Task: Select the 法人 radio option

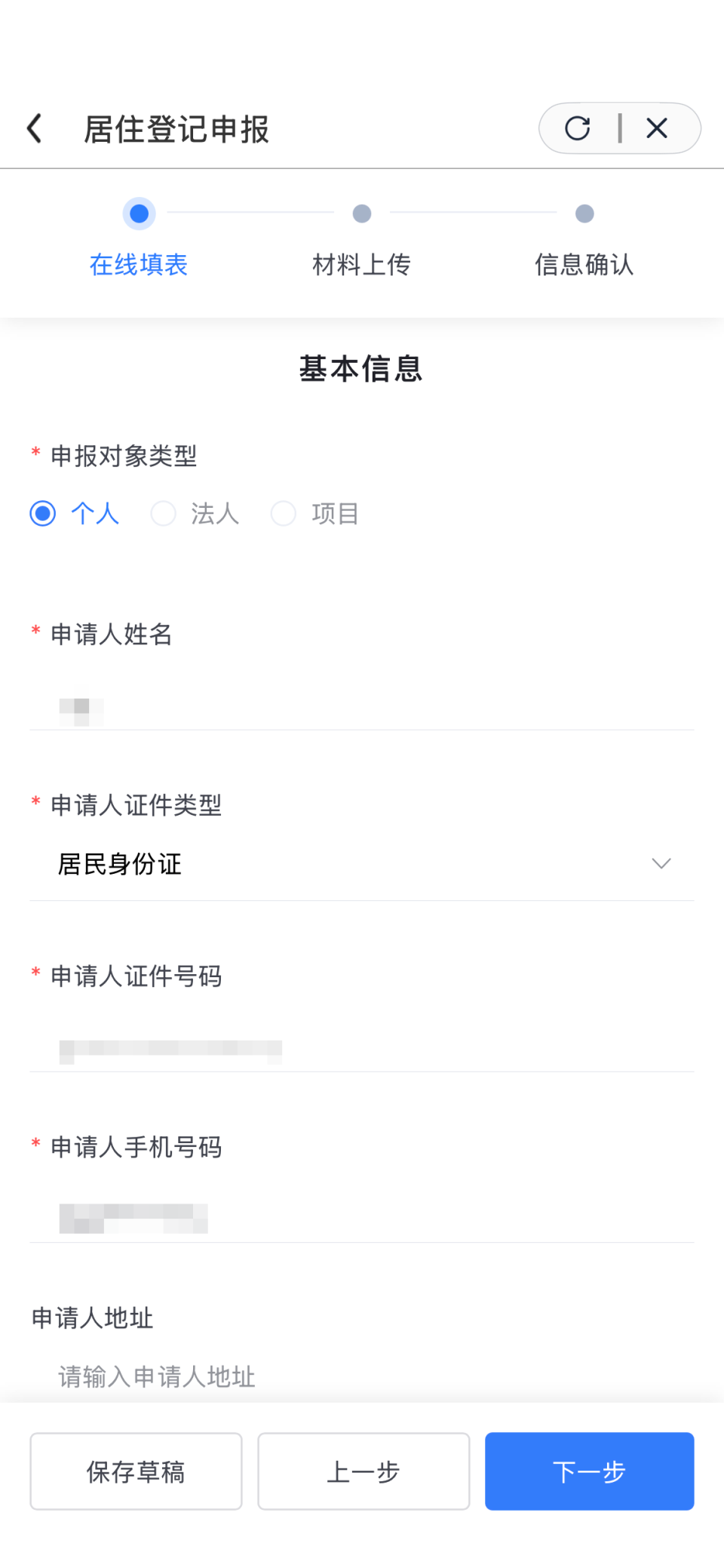Action: click(164, 513)
